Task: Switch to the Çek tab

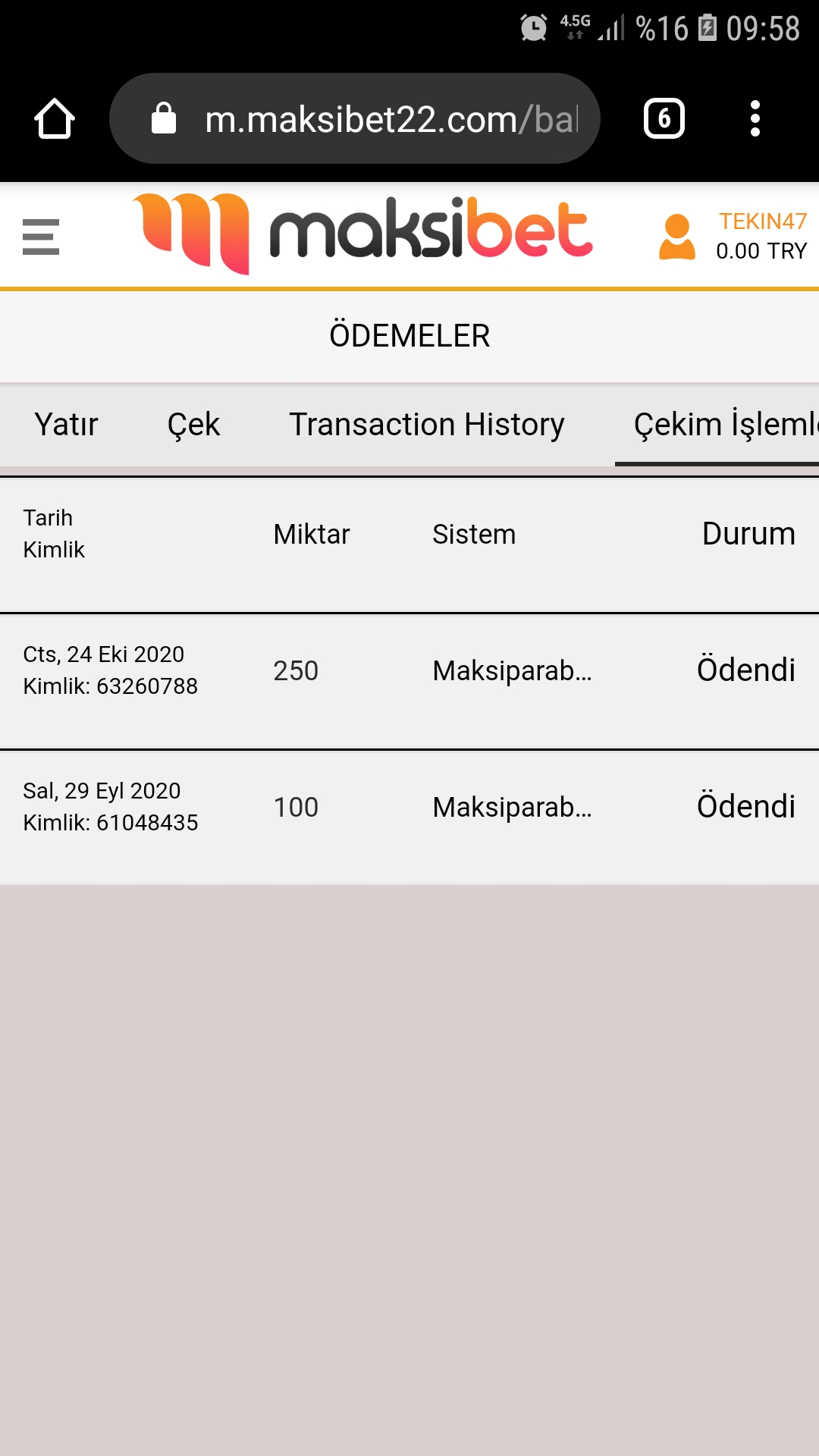Action: pos(193,425)
